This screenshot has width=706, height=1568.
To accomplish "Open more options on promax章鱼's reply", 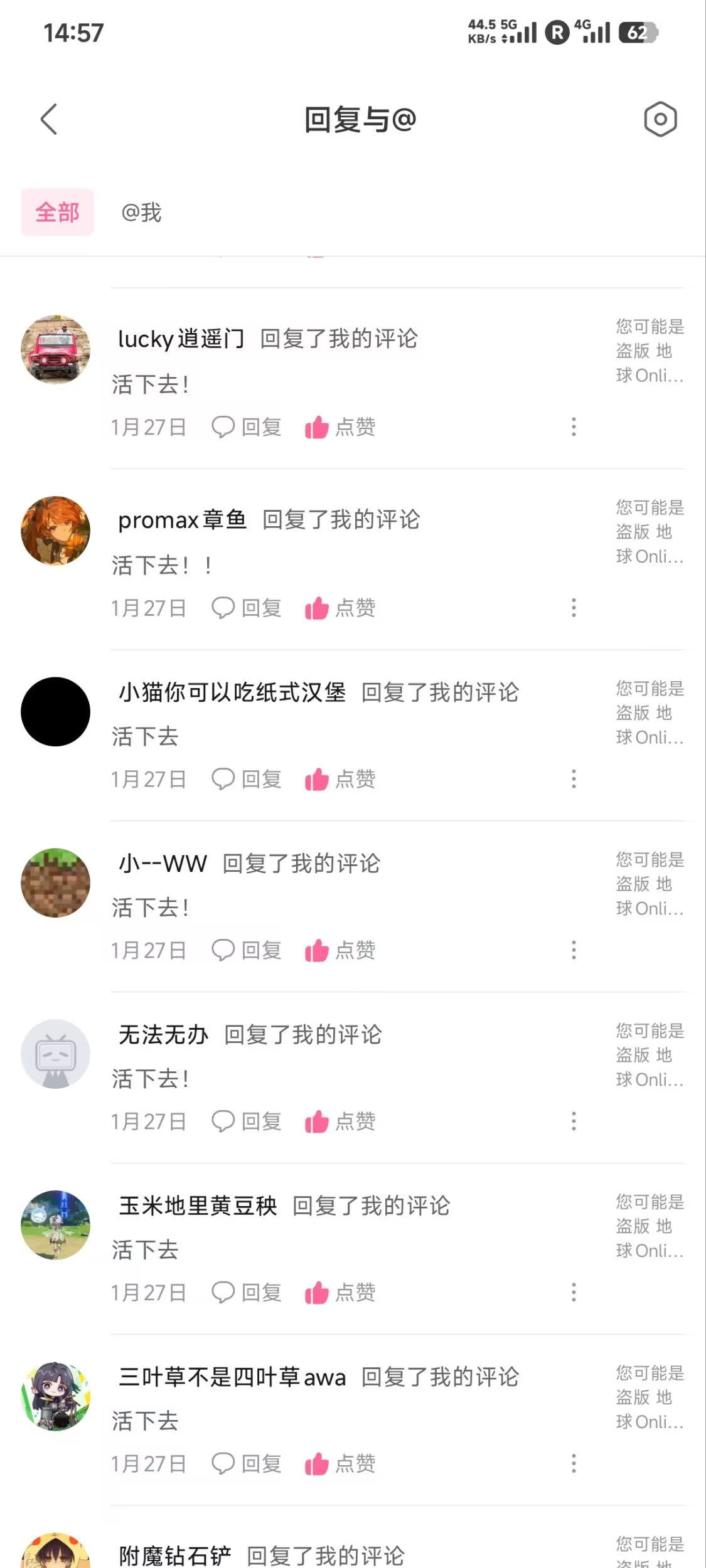I will (574, 608).
